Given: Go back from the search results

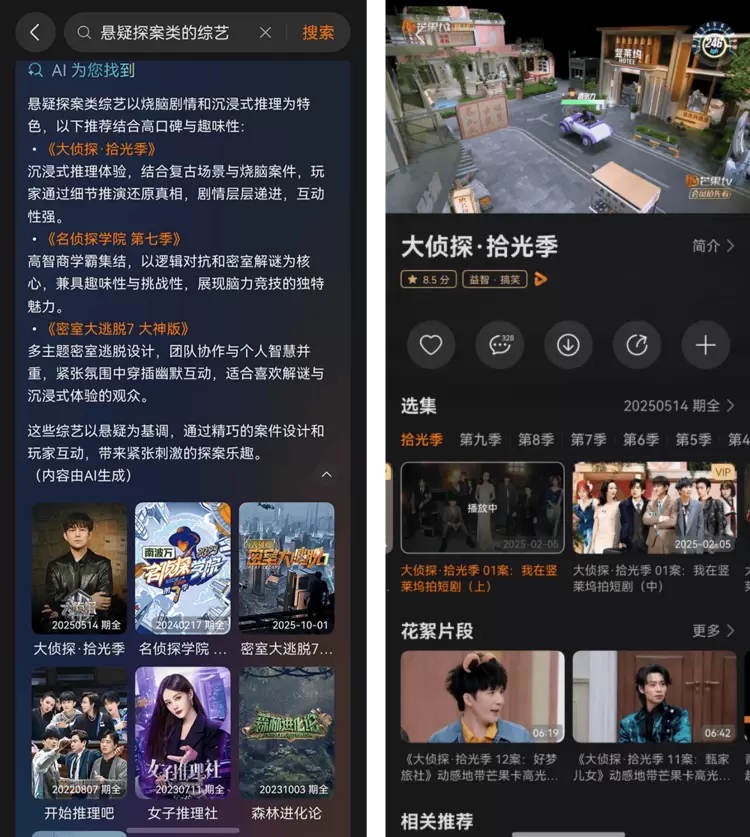Looking at the screenshot, I should pyautogui.click(x=35, y=33).
